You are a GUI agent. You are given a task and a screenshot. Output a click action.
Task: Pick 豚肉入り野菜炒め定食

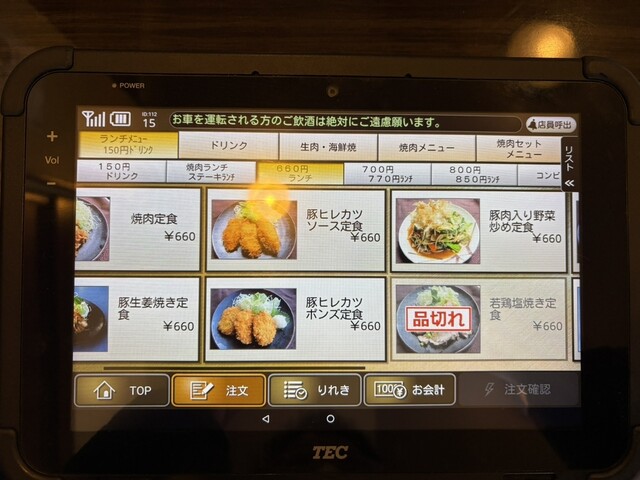(480, 231)
